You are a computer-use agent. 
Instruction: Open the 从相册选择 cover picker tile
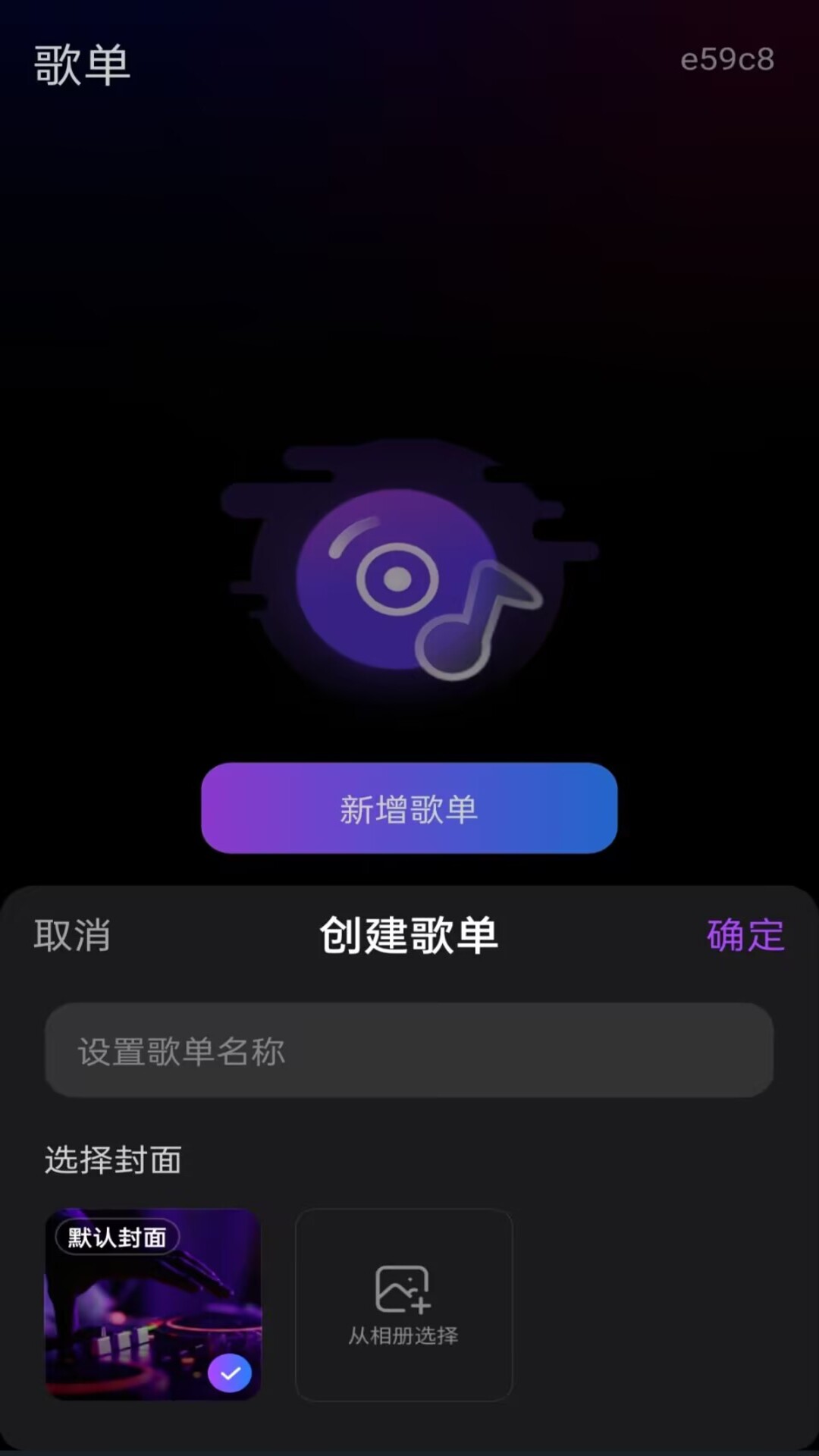click(404, 1303)
